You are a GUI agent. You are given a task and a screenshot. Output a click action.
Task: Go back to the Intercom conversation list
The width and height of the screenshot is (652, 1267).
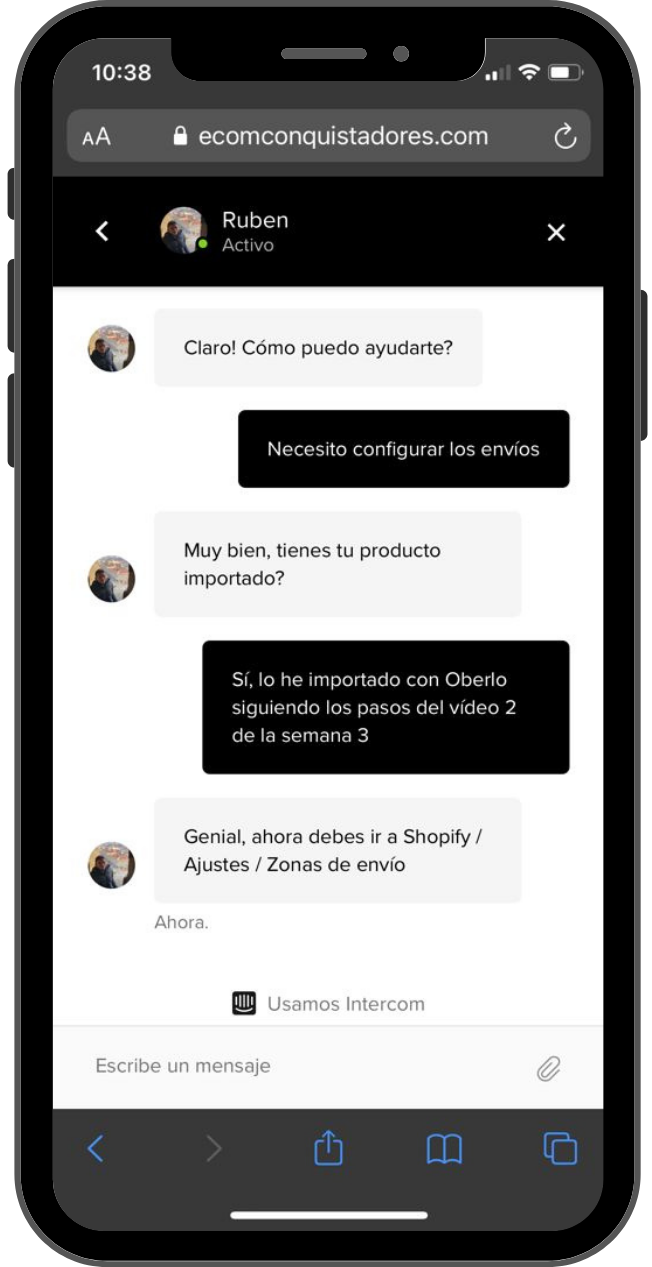coord(101,231)
